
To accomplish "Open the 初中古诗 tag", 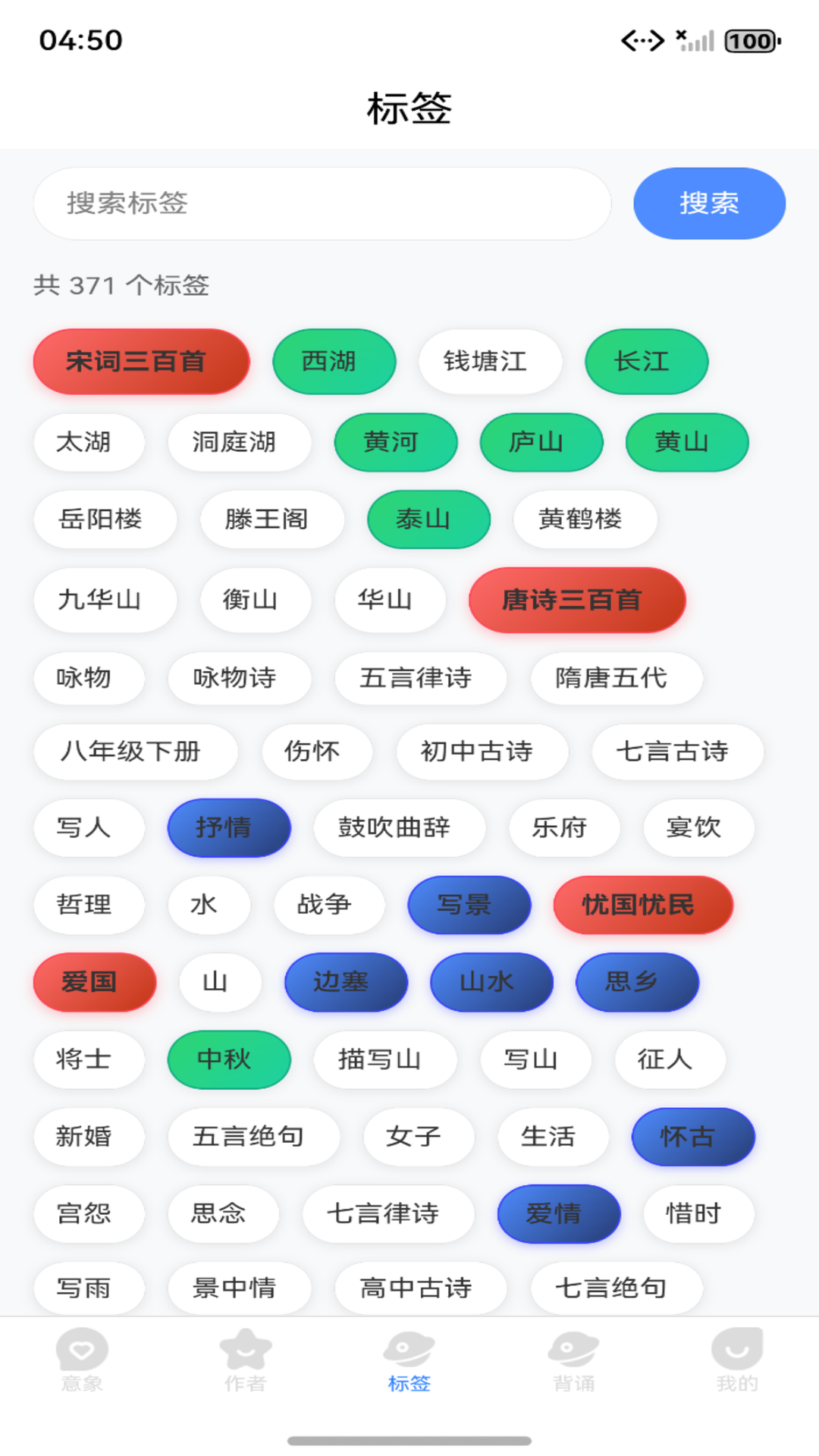I will pyautogui.click(x=482, y=752).
